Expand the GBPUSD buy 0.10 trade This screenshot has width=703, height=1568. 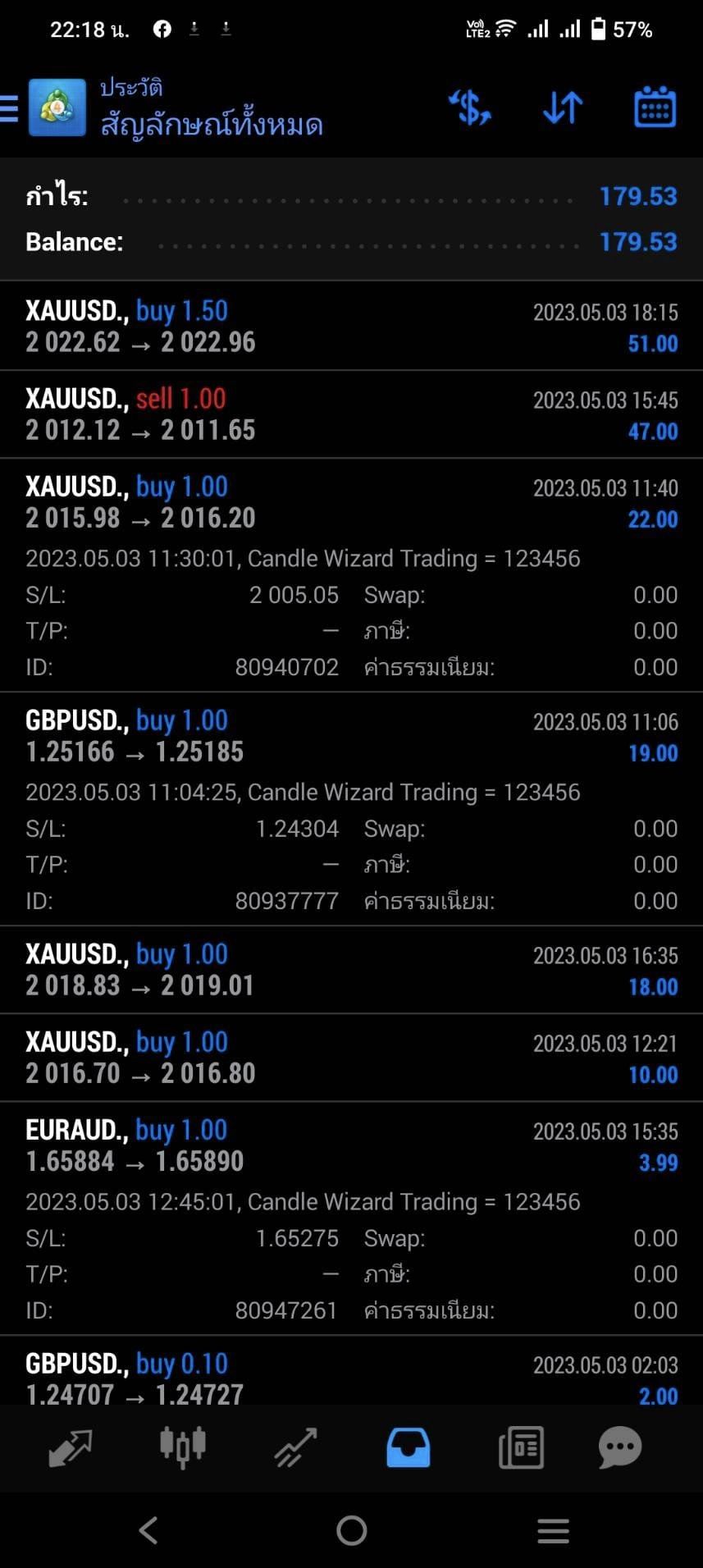tap(351, 1370)
